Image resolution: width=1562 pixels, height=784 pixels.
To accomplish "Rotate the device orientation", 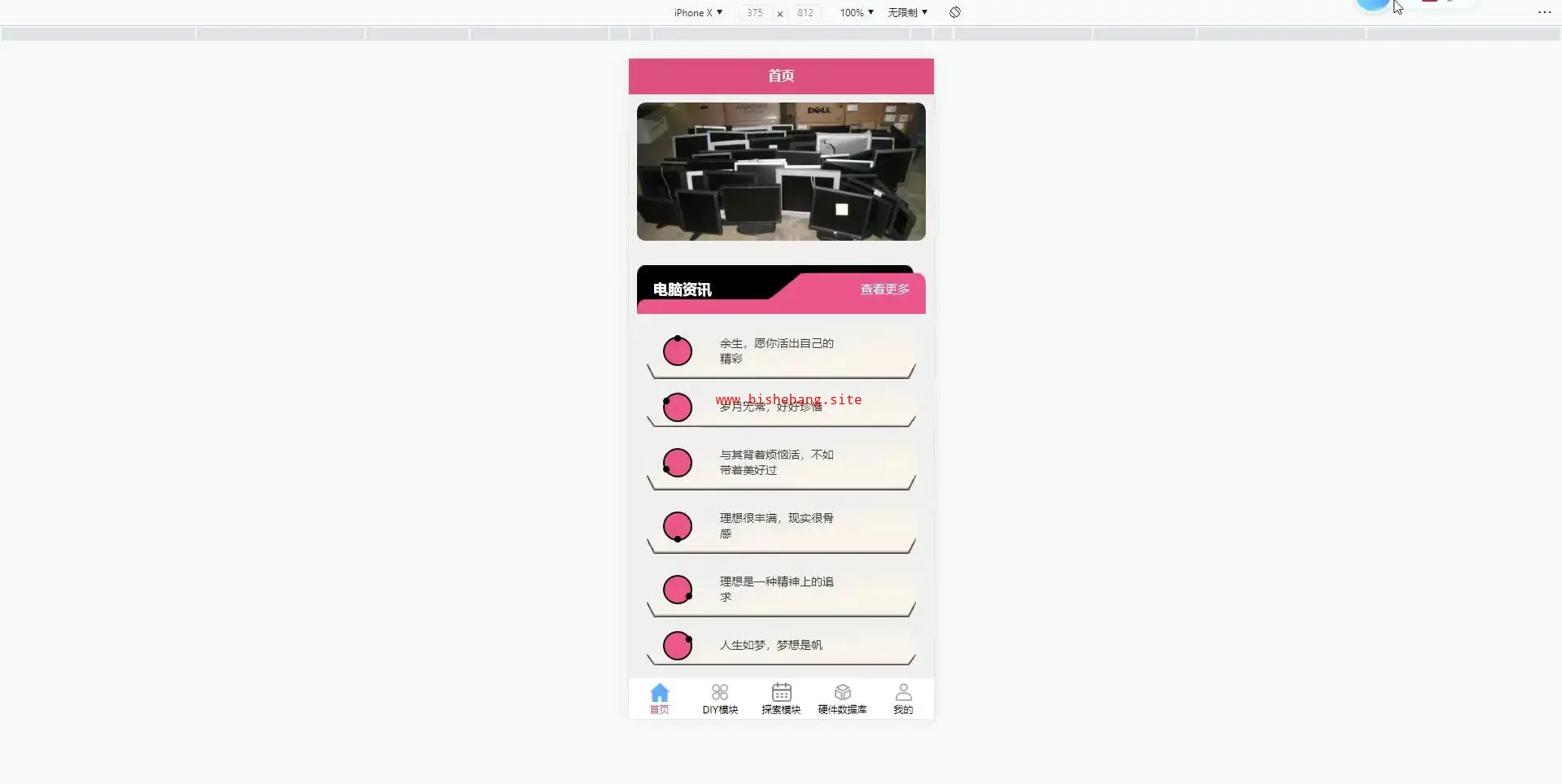I will tap(955, 12).
